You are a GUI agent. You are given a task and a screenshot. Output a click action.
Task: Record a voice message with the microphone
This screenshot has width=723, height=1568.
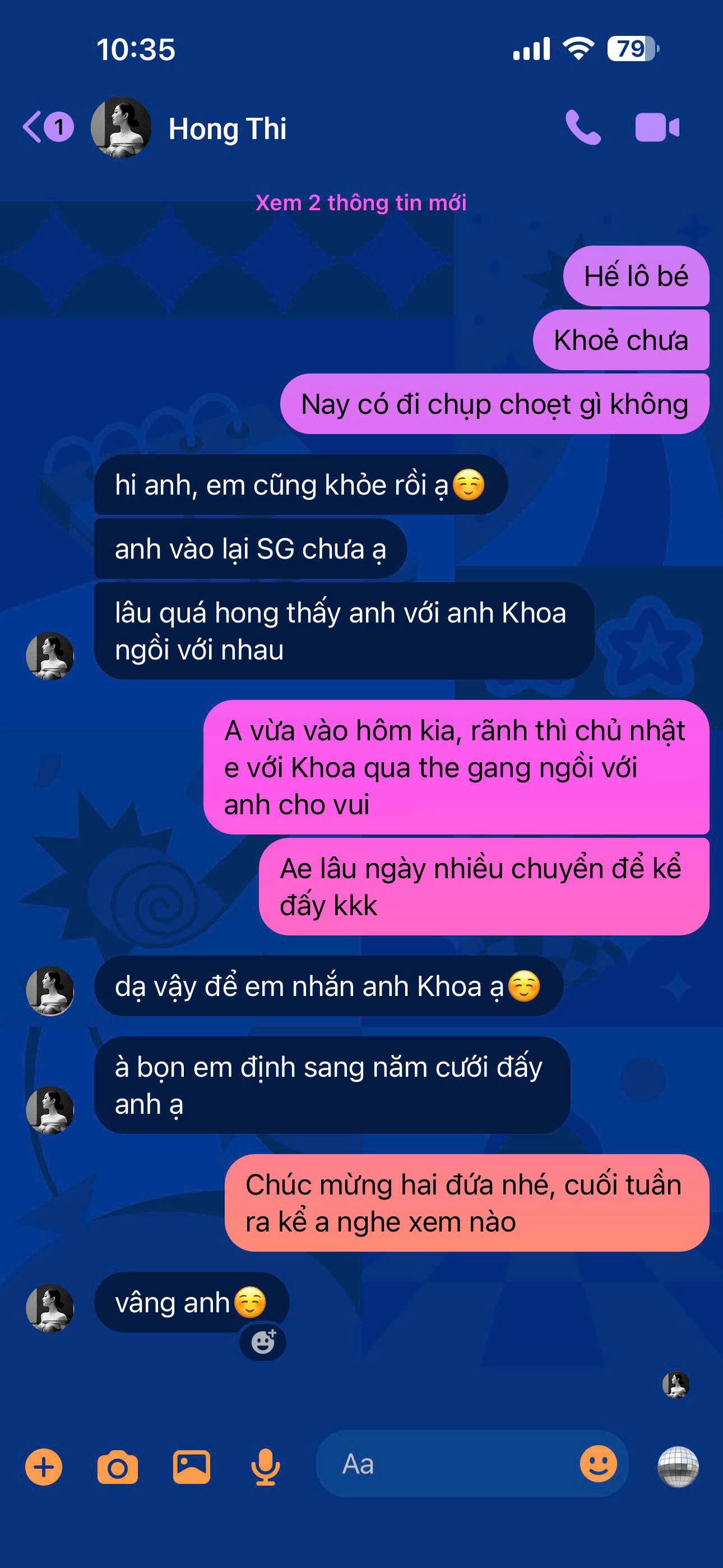[265, 1467]
